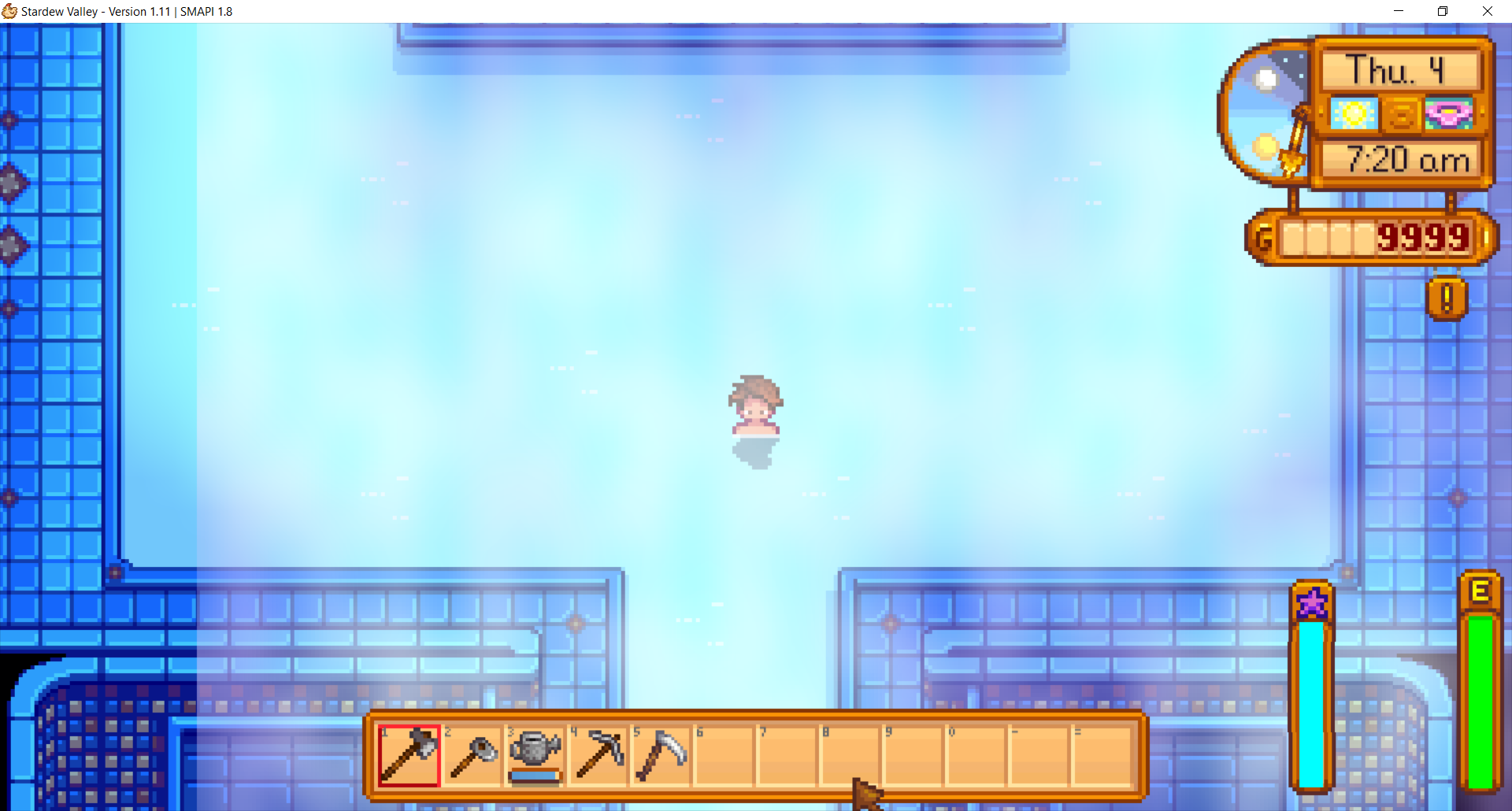The image size is (1512, 811).
Task: Select the watering can in the toolbar
Action: [x=535, y=756]
